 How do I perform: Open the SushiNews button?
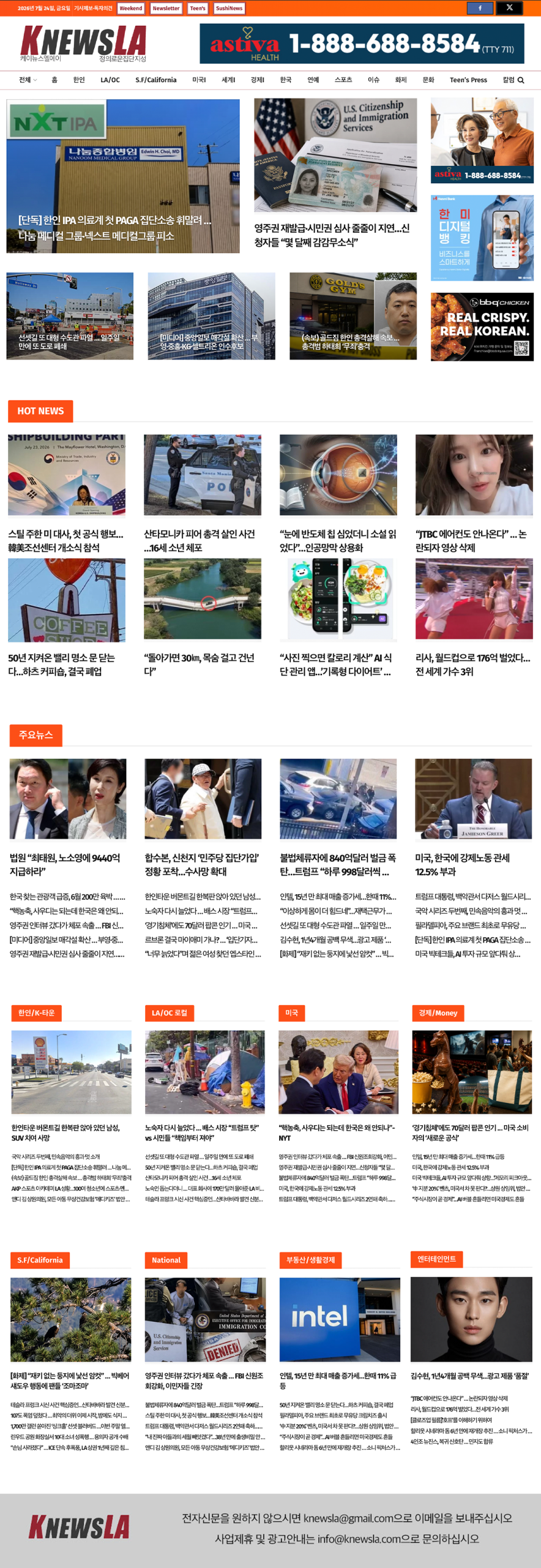coord(229,9)
